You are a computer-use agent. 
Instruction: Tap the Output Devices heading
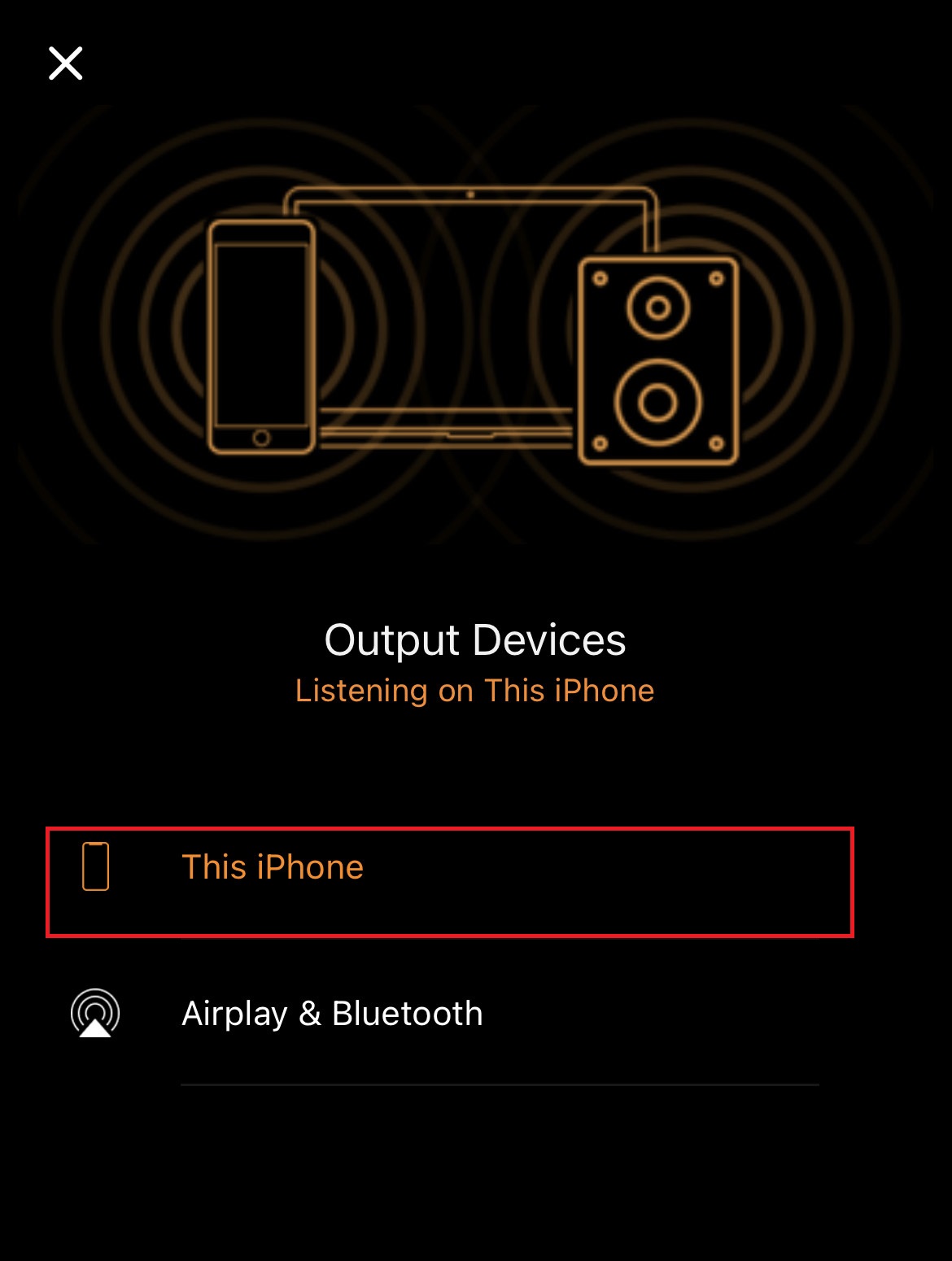475,640
